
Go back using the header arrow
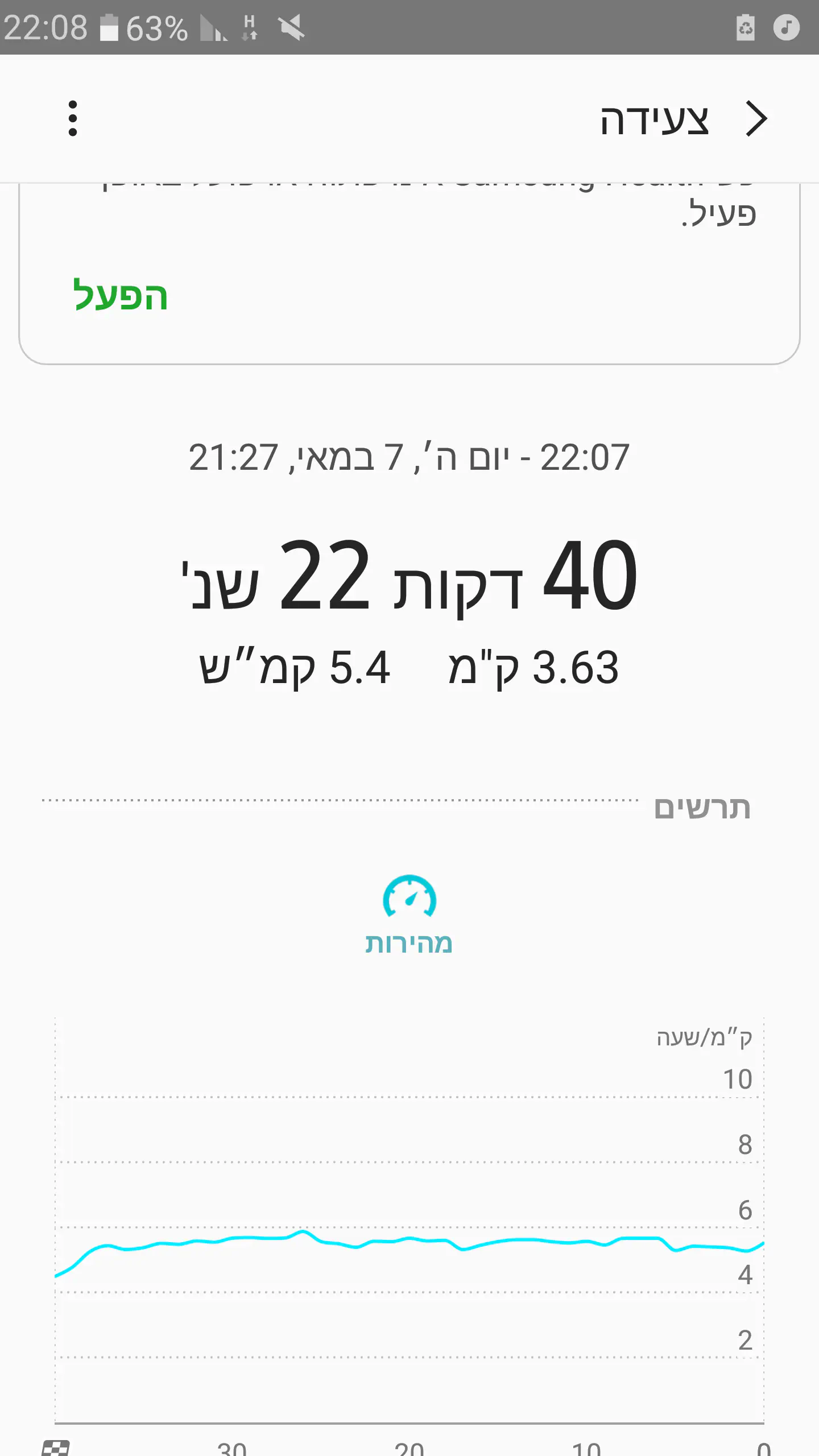(x=756, y=119)
